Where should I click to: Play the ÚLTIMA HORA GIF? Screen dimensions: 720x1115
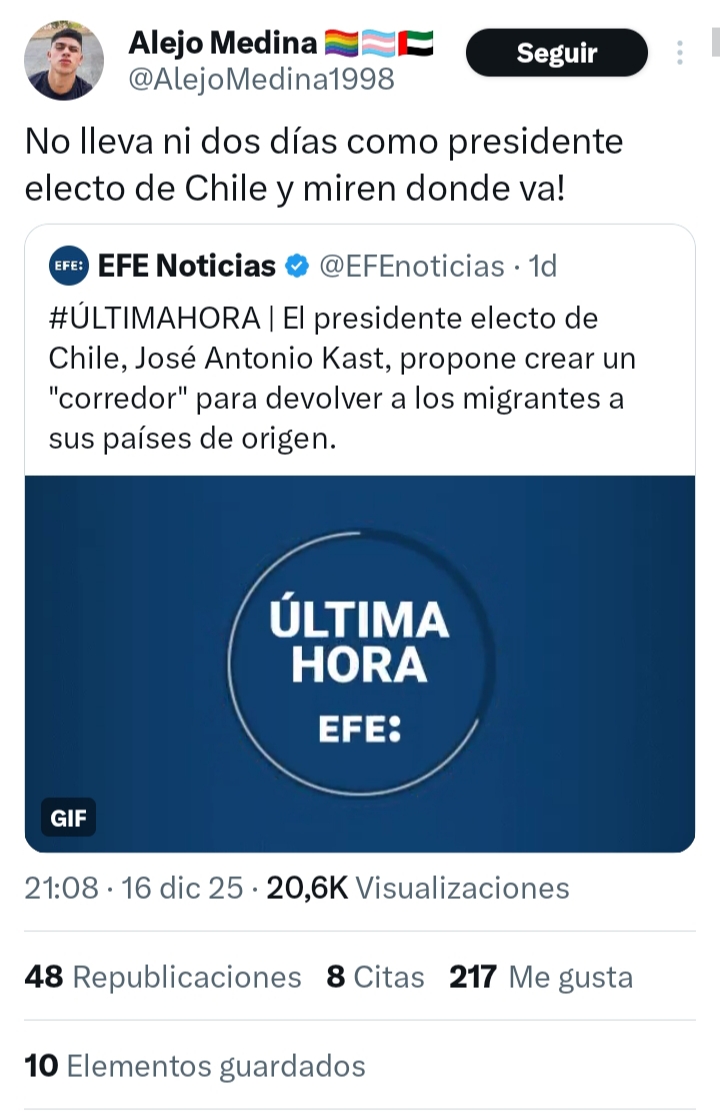coord(359,663)
